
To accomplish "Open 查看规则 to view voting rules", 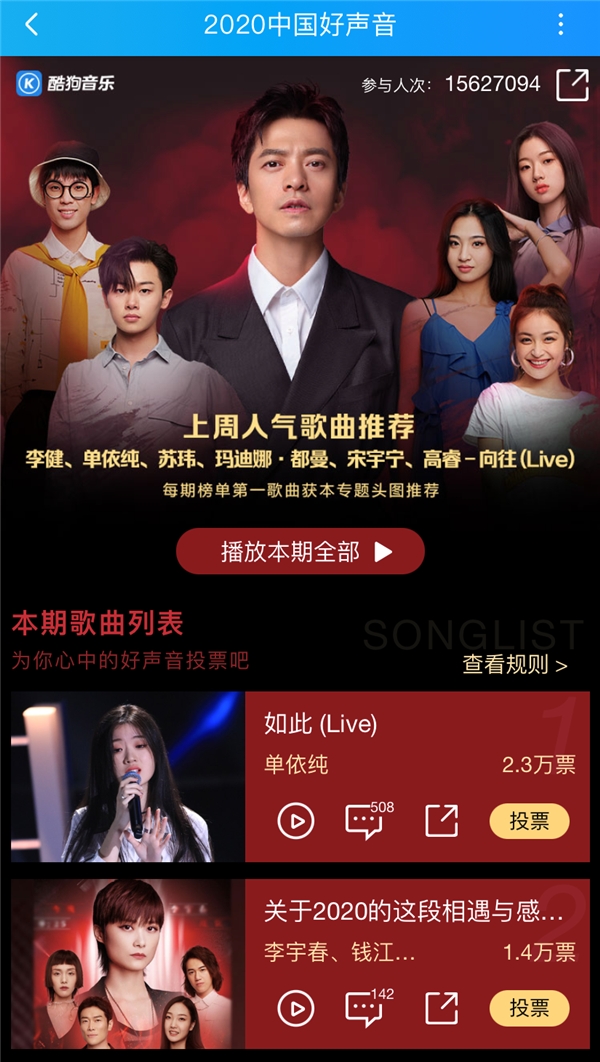I will tap(515, 664).
